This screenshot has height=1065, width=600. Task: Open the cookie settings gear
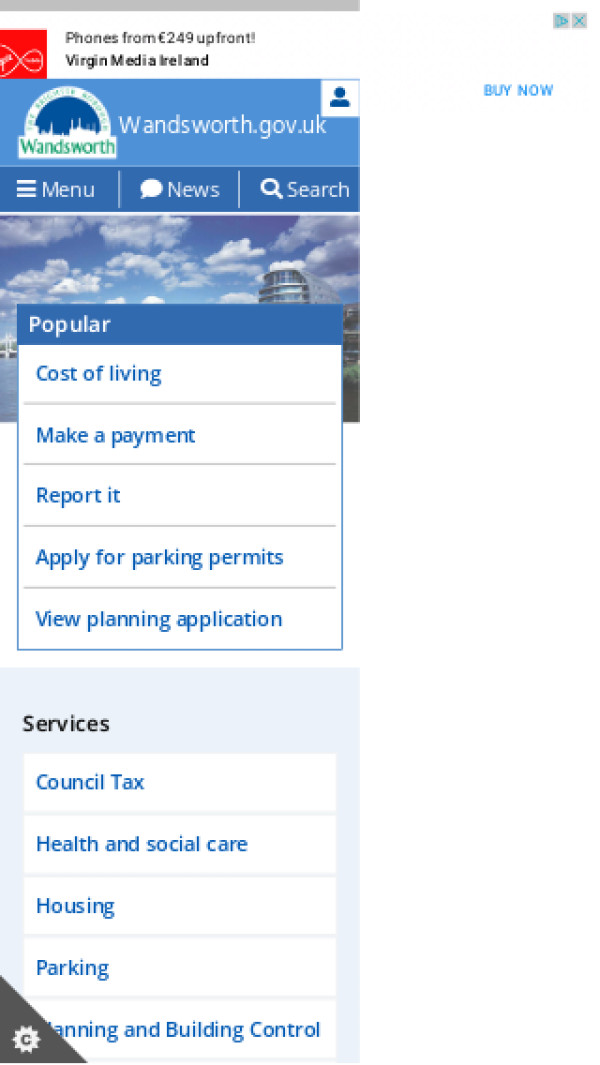pyautogui.click(x=26, y=1040)
